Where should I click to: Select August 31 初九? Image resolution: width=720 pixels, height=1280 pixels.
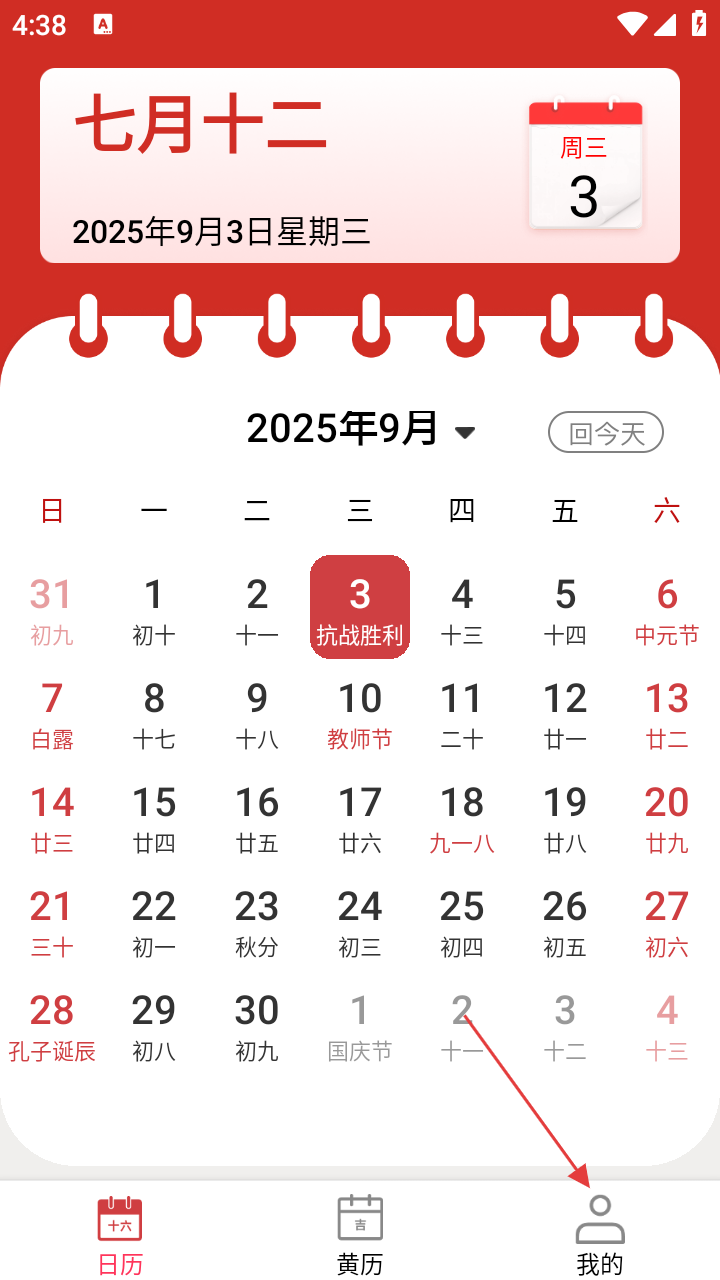click(x=52, y=609)
